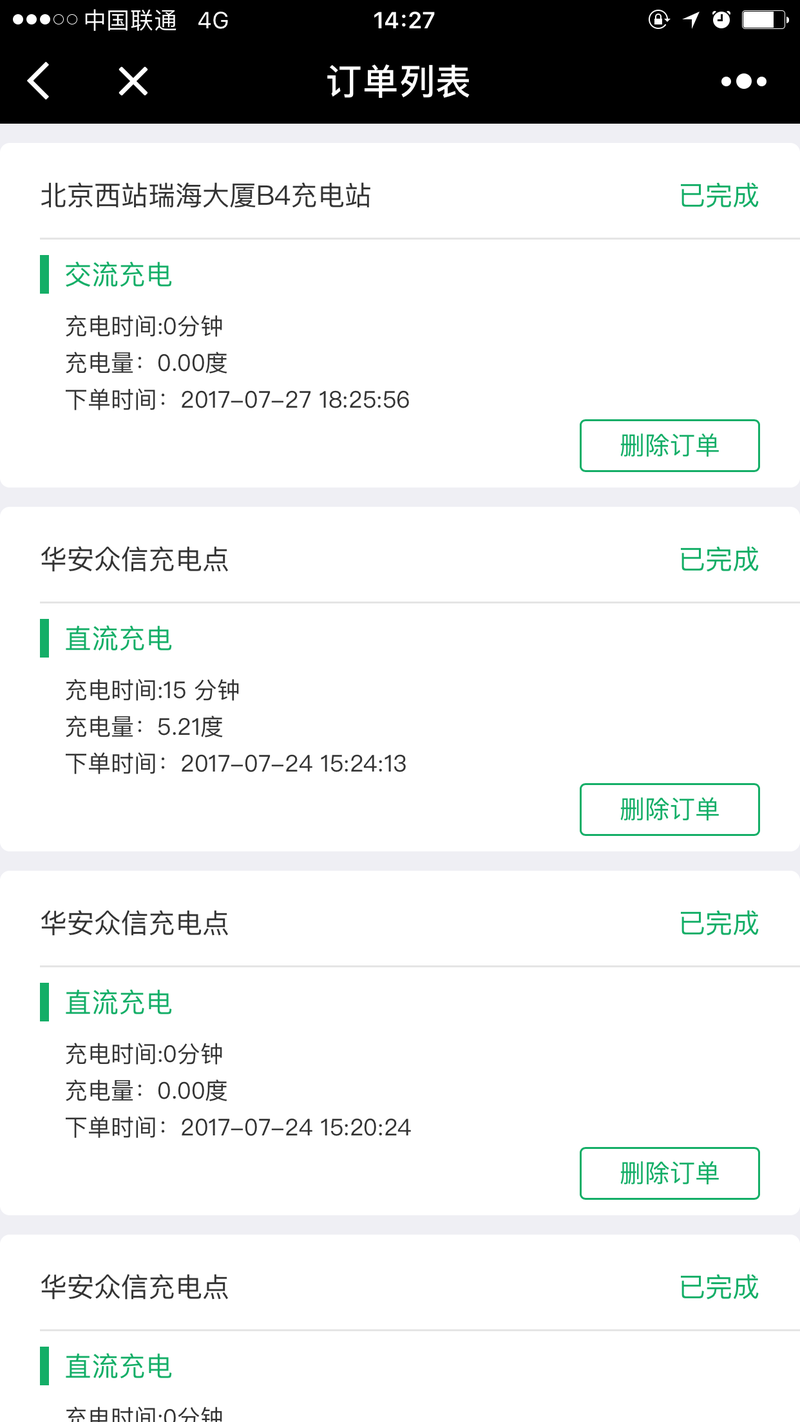Remove the order placed at 15:20:24
800x1422 pixels.
(669, 1174)
